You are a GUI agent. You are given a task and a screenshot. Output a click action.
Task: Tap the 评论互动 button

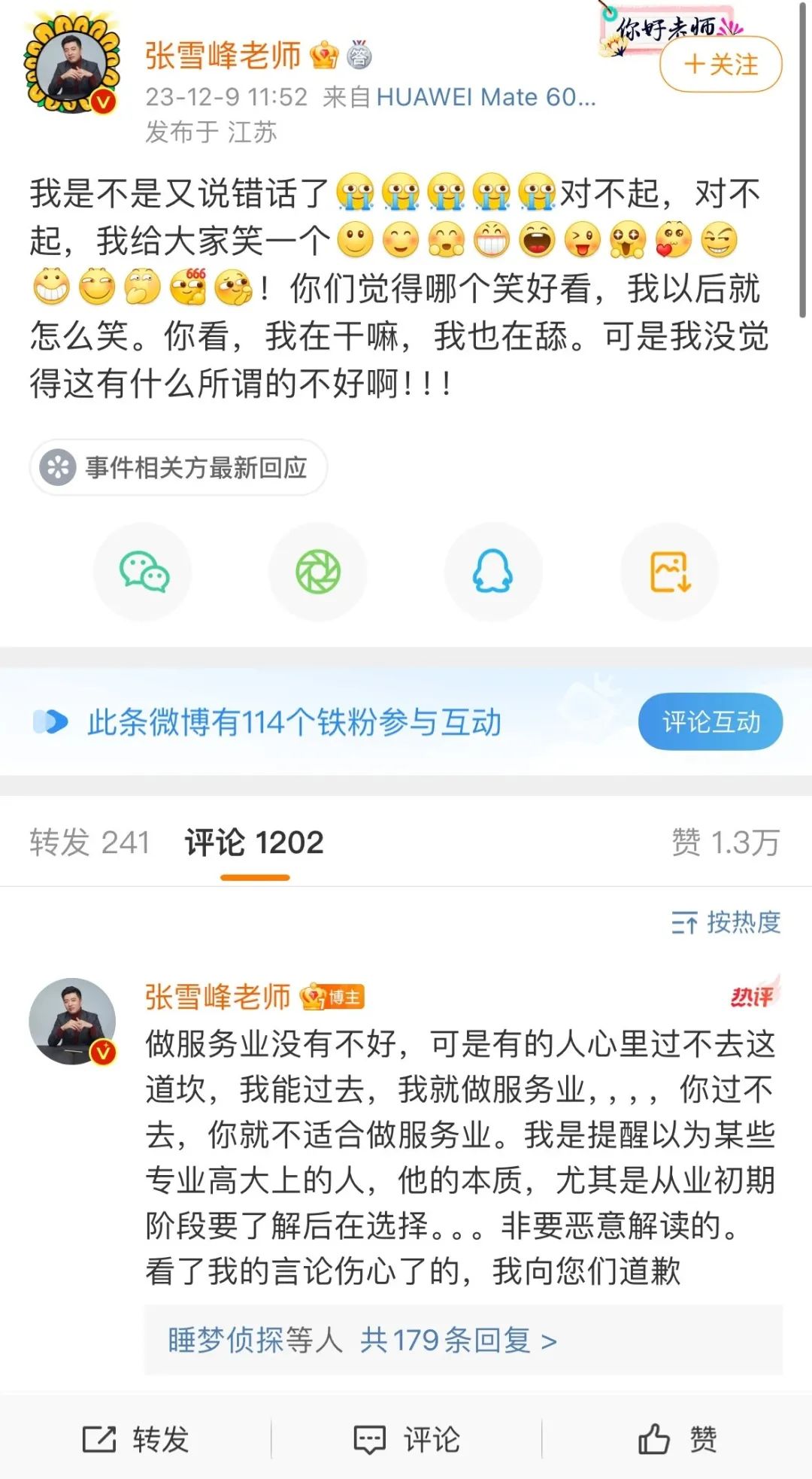pyautogui.click(x=710, y=722)
